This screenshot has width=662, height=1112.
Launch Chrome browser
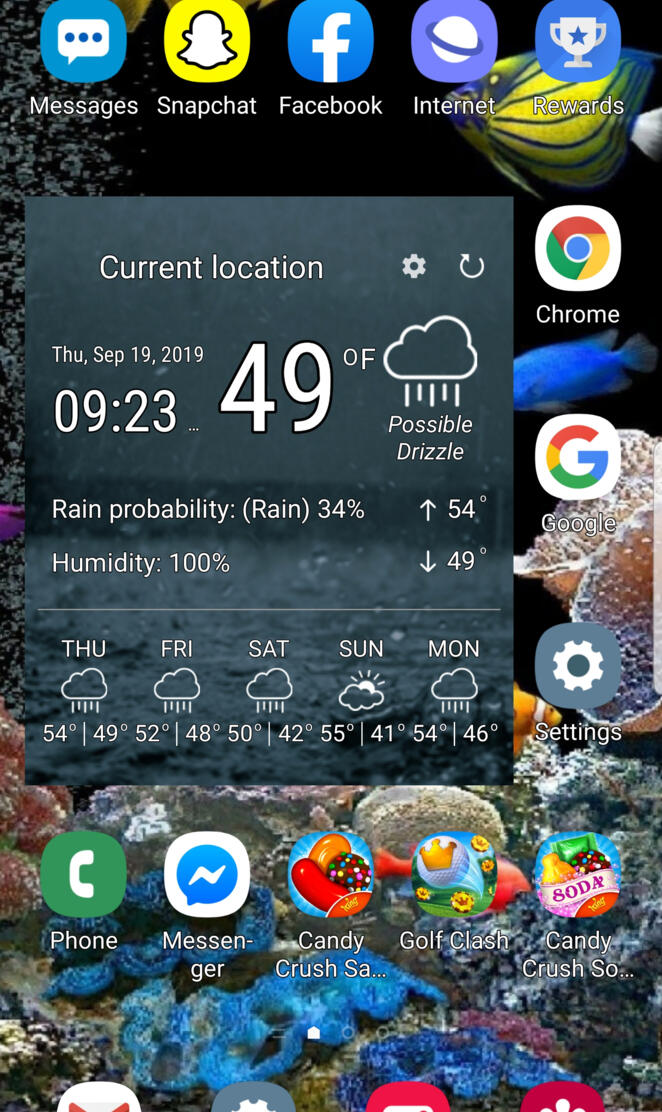click(x=578, y=249)
